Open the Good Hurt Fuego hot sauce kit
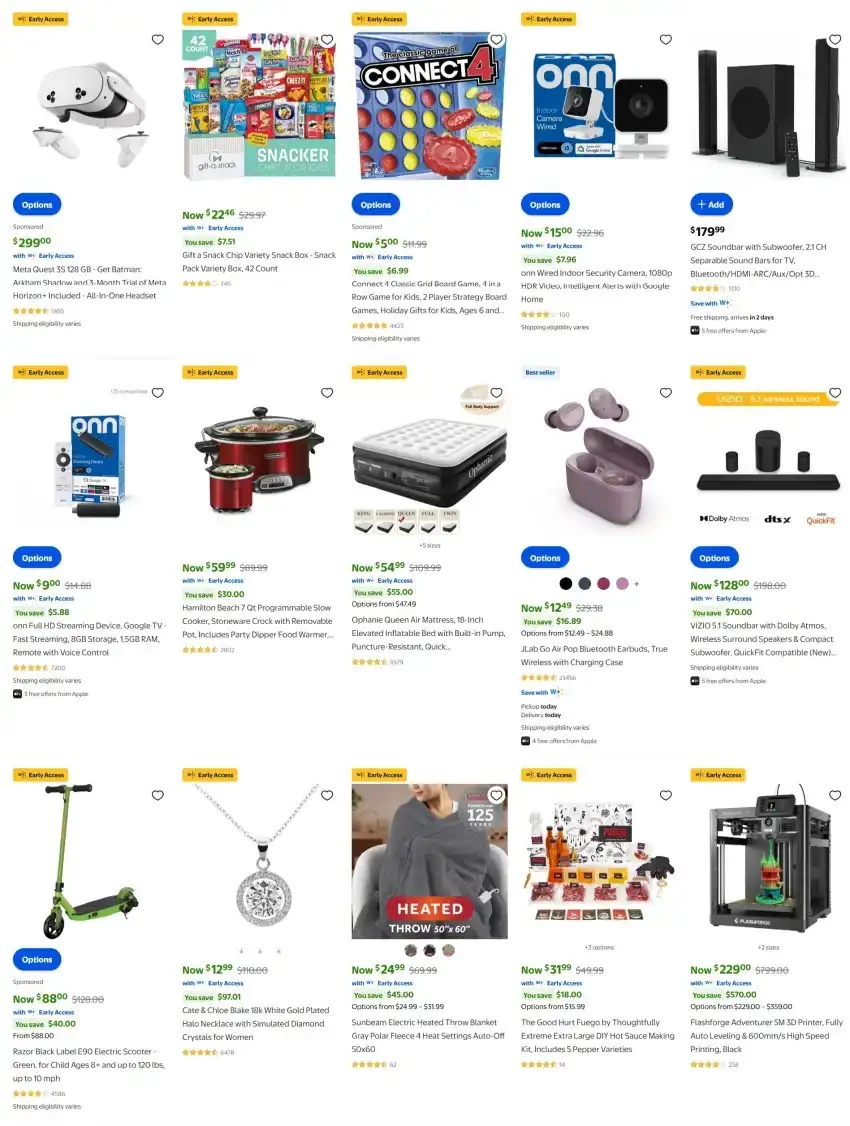This screenshot has height=1126, width=850. [x=598, y=1035]
